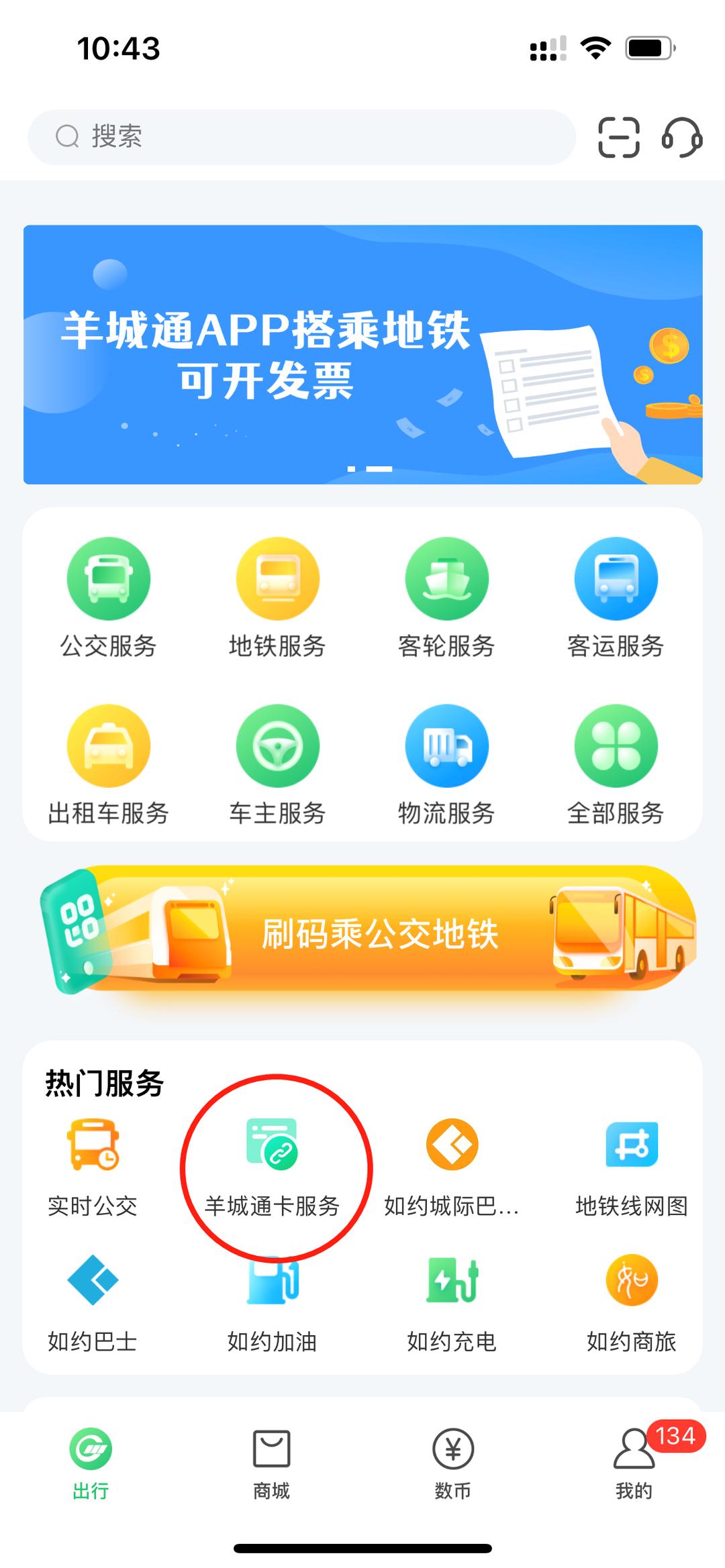Go to the 我的 tab
The image size is (725, 1568).
click(x=634, y=1464)
